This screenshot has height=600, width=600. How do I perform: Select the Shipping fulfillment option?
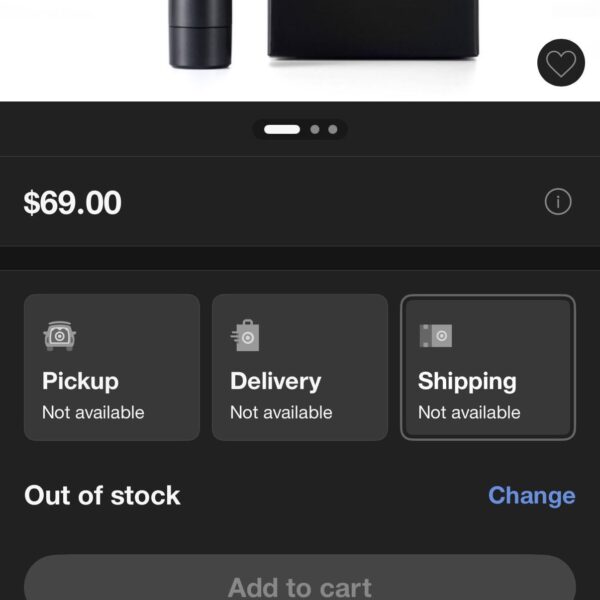point(488,367)
